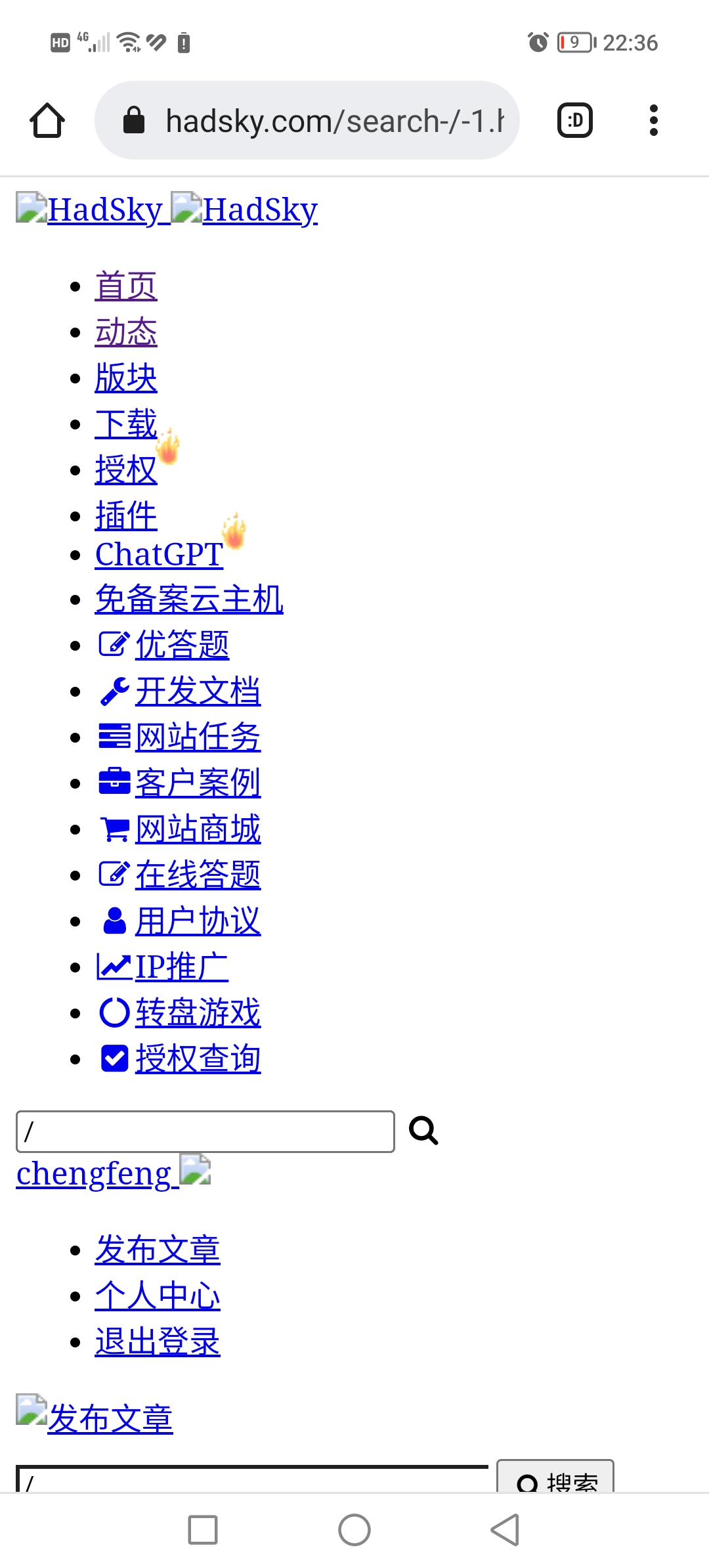The image size is (709, 1568).
Task: Focus the search text box above chengfeng
Action: pos(205,1131)
